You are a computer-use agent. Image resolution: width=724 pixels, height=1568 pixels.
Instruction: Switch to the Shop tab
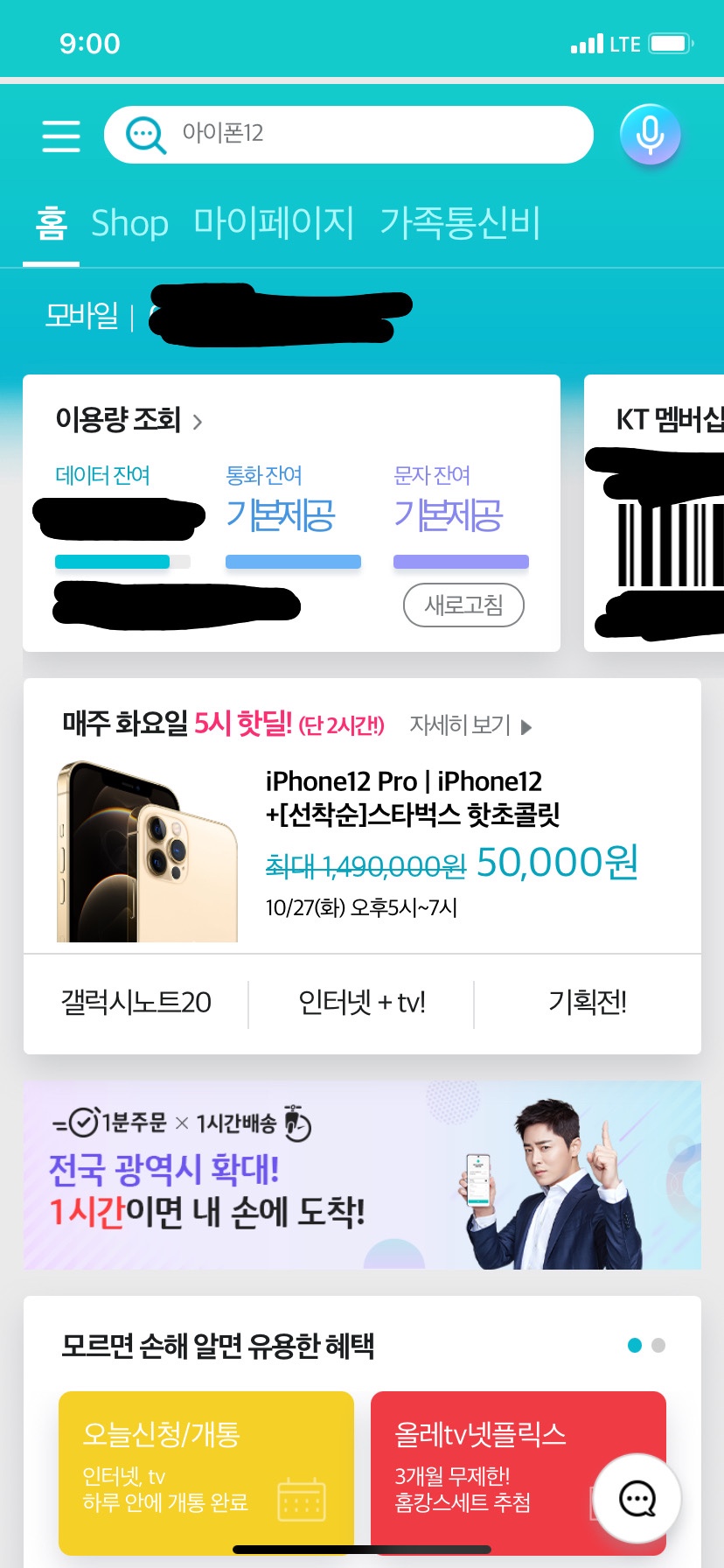pos(129,223)
